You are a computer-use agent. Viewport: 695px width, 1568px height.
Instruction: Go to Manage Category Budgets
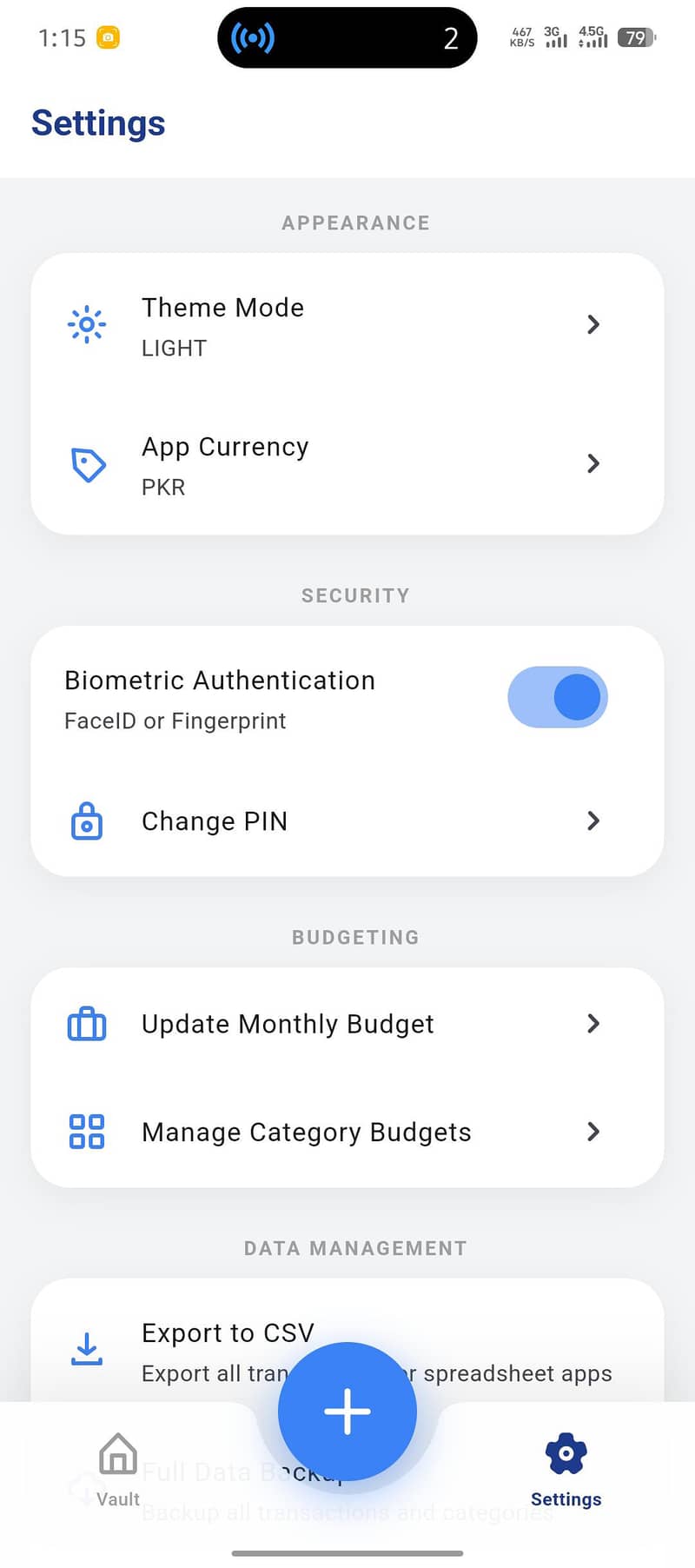coord(347,1132)
